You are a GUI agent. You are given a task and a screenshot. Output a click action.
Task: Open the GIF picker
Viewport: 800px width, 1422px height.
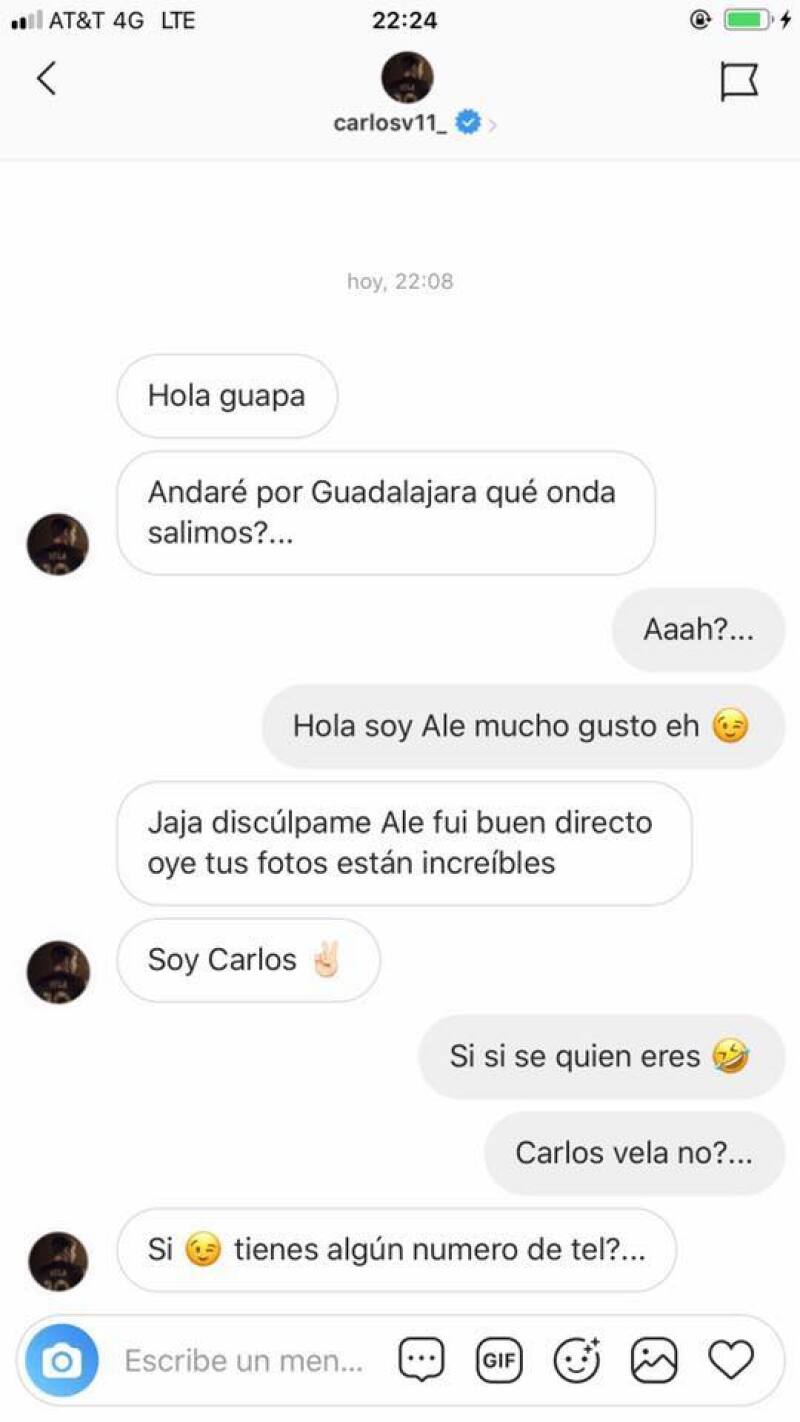tap(499, 1360)
